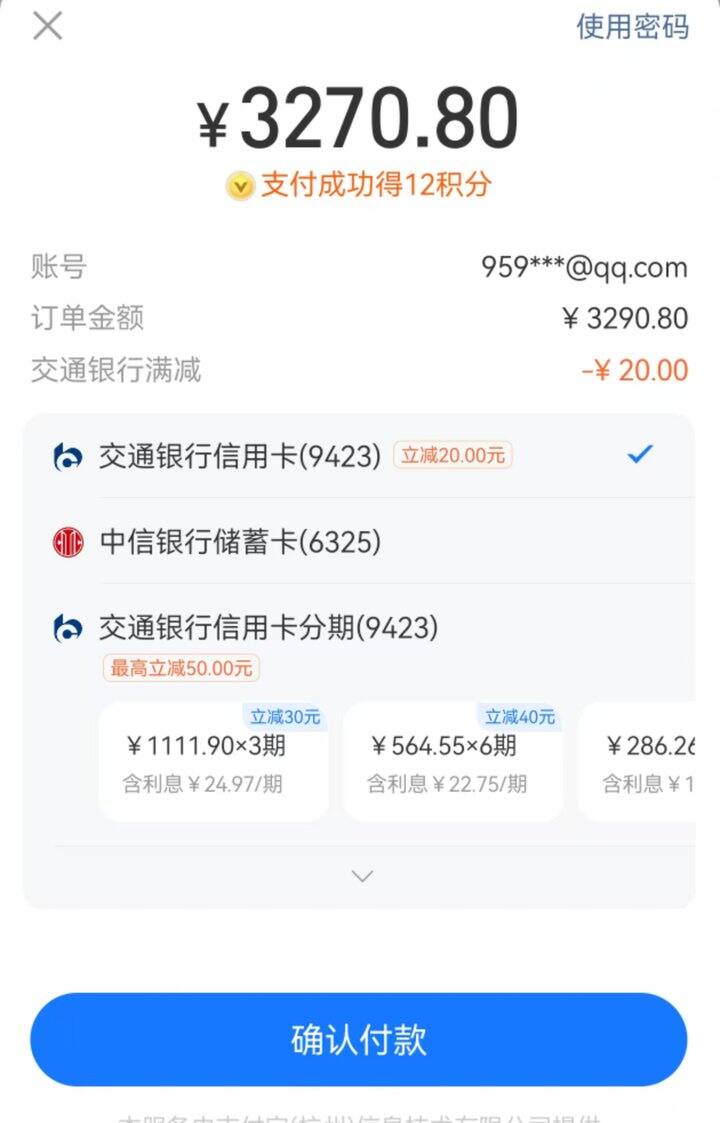Screen dimensions: 720x1123
Task: Pick the ¥1111.90×3期 installment plan
Action: (213, 762)
